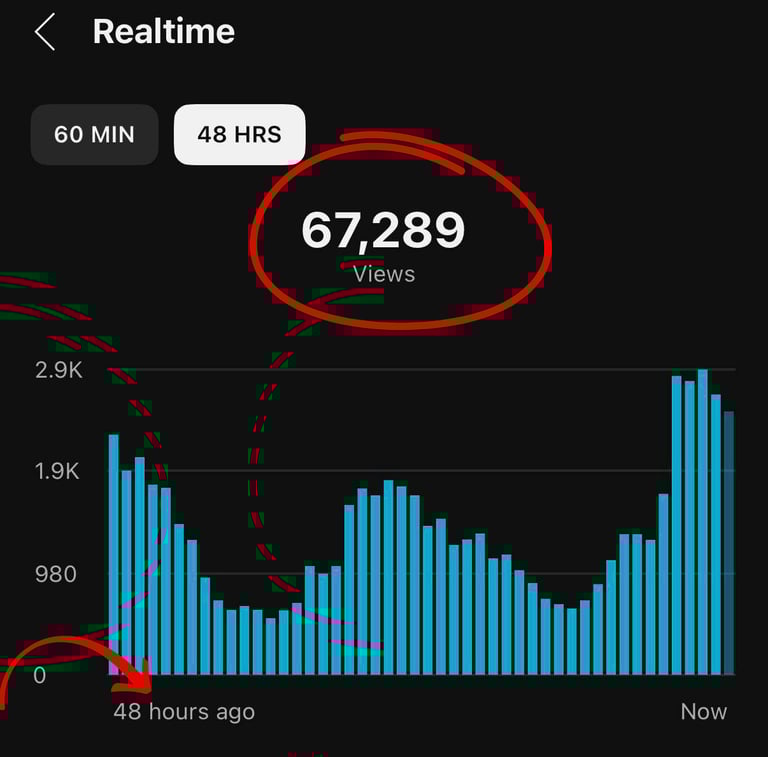
Task: Go back from the Realtime screen
Action: pos(45,32)
